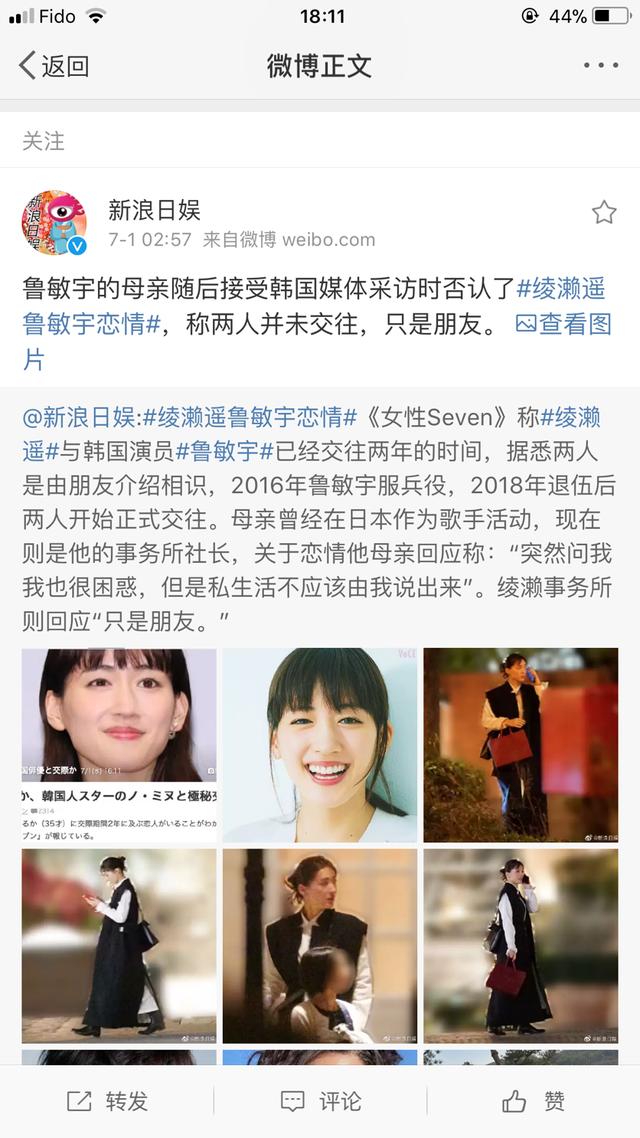Screen dimensions: 640x1138
Task: Open photo of woman with blurred child
Action: [x=320, y=946]
